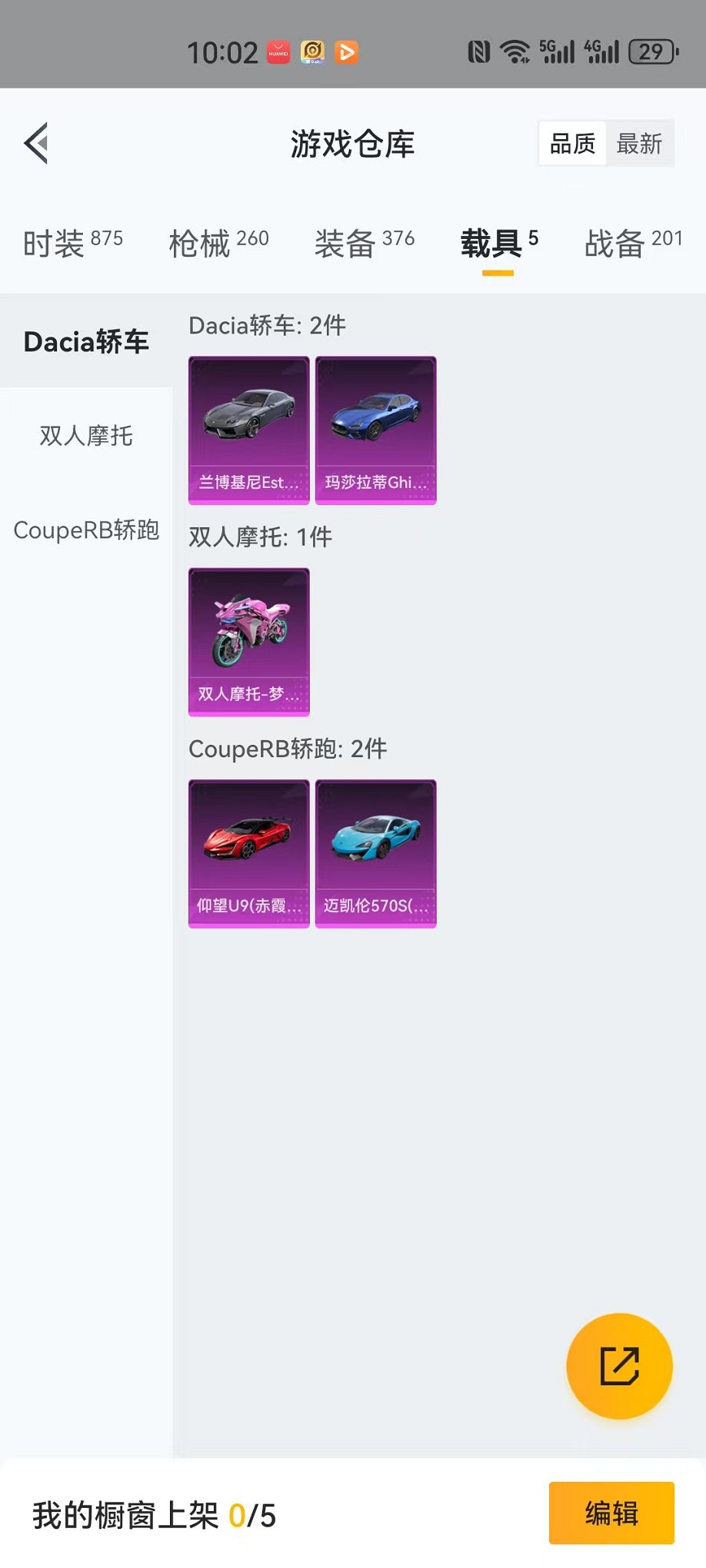
Task: Open the 玛莎拉蒂Ghi... car item
Action: (376, 430)
